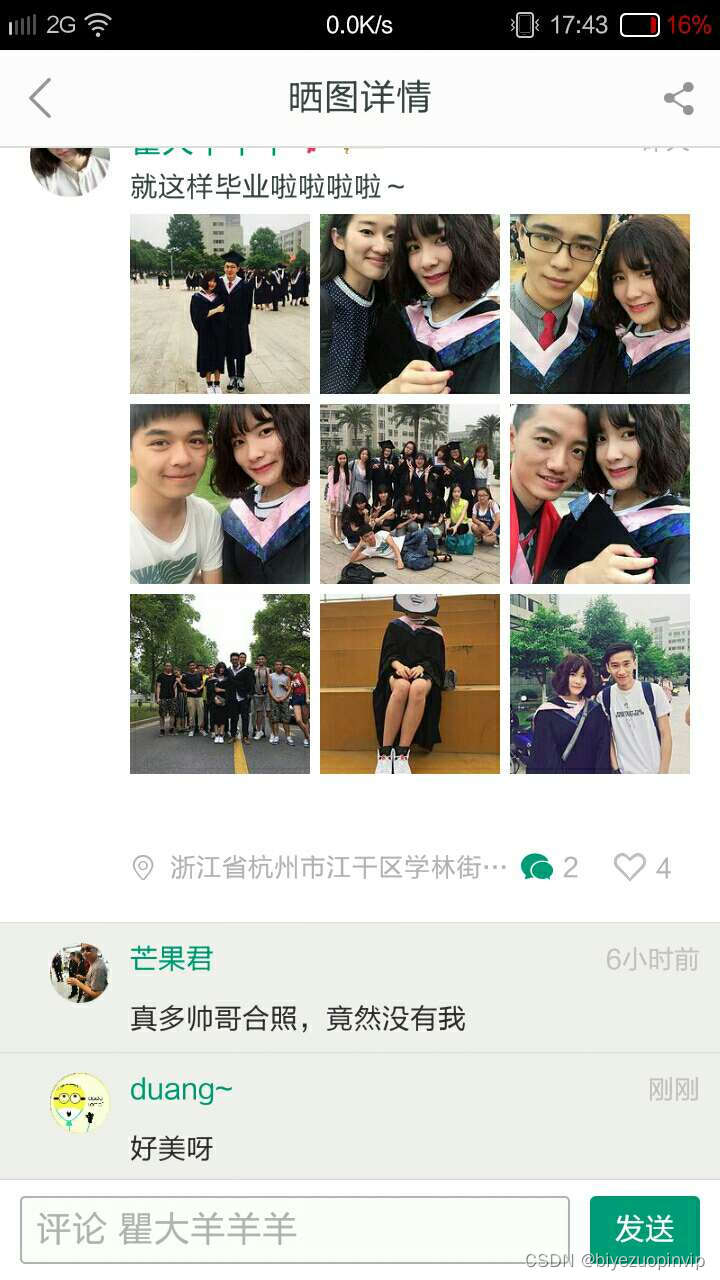Share this post via the share icon

coord(679,98)
